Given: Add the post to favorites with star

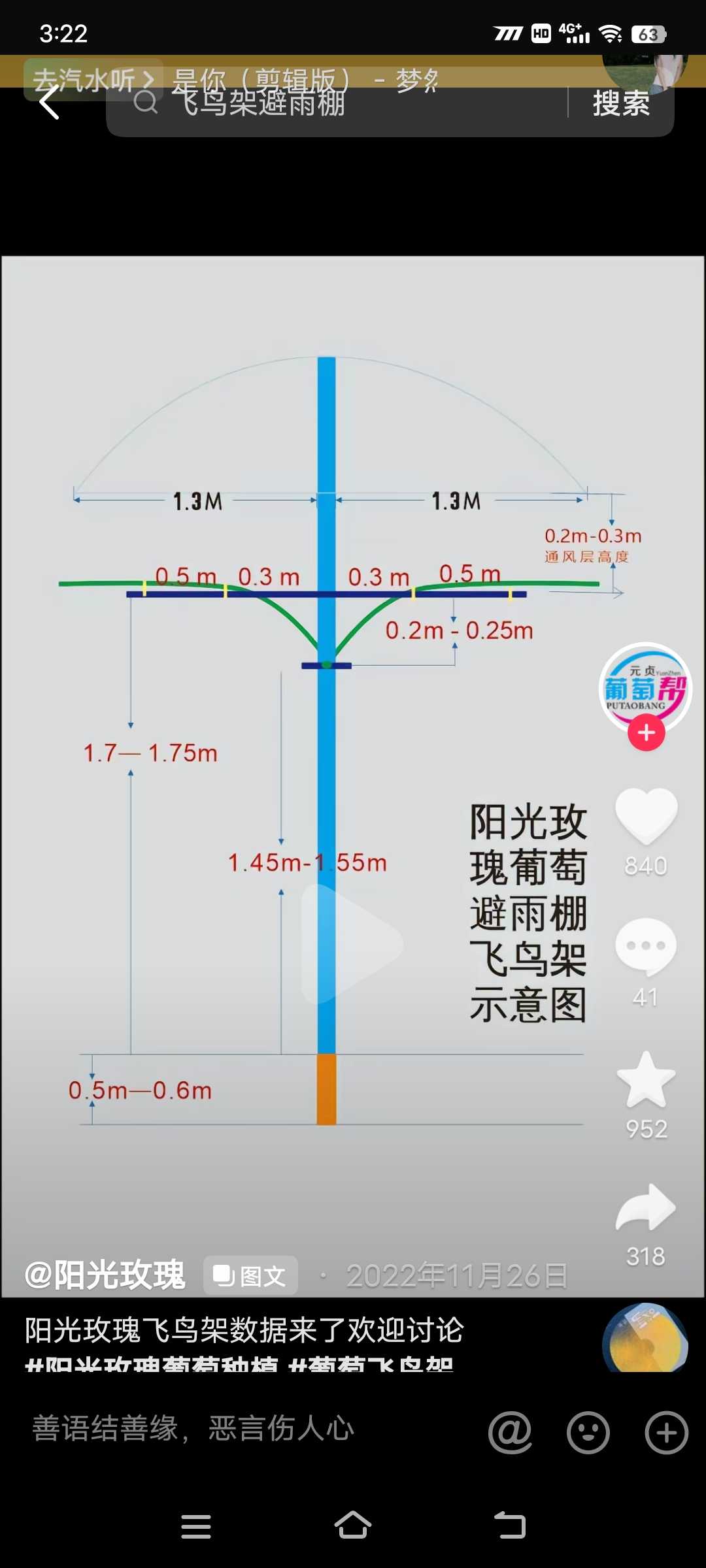Looking at the screenshot, I should (x=646, y=1080).
